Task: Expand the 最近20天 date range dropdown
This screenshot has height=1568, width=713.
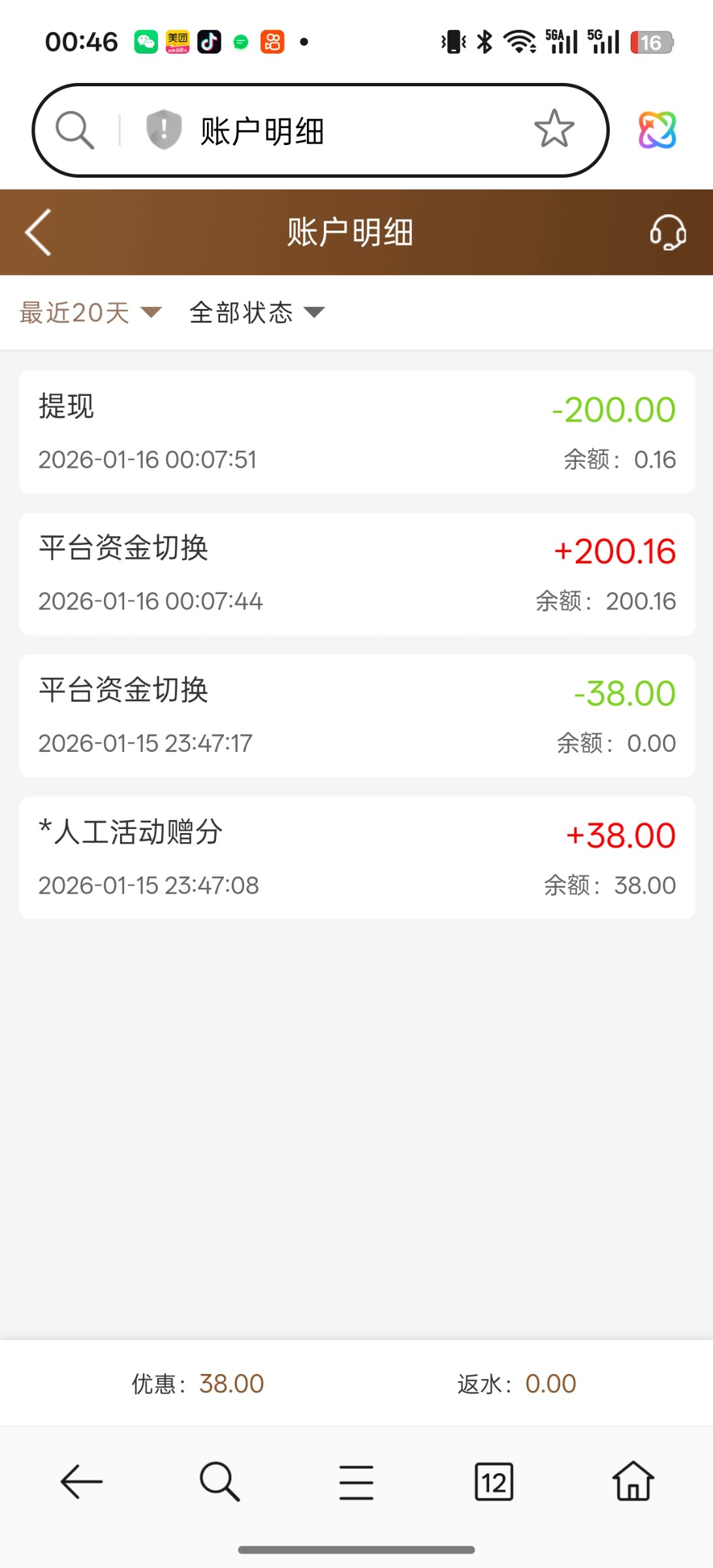Action: pos(90,313)
